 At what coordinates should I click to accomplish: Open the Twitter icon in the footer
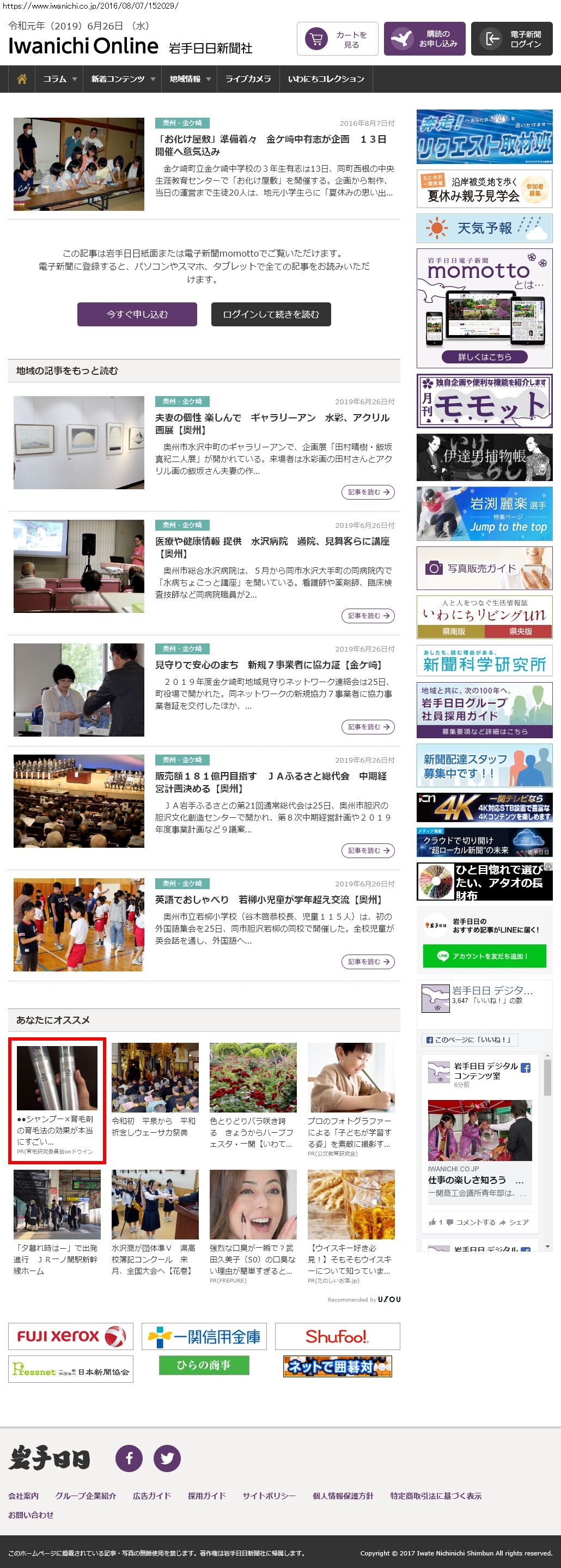(167, 1458)
